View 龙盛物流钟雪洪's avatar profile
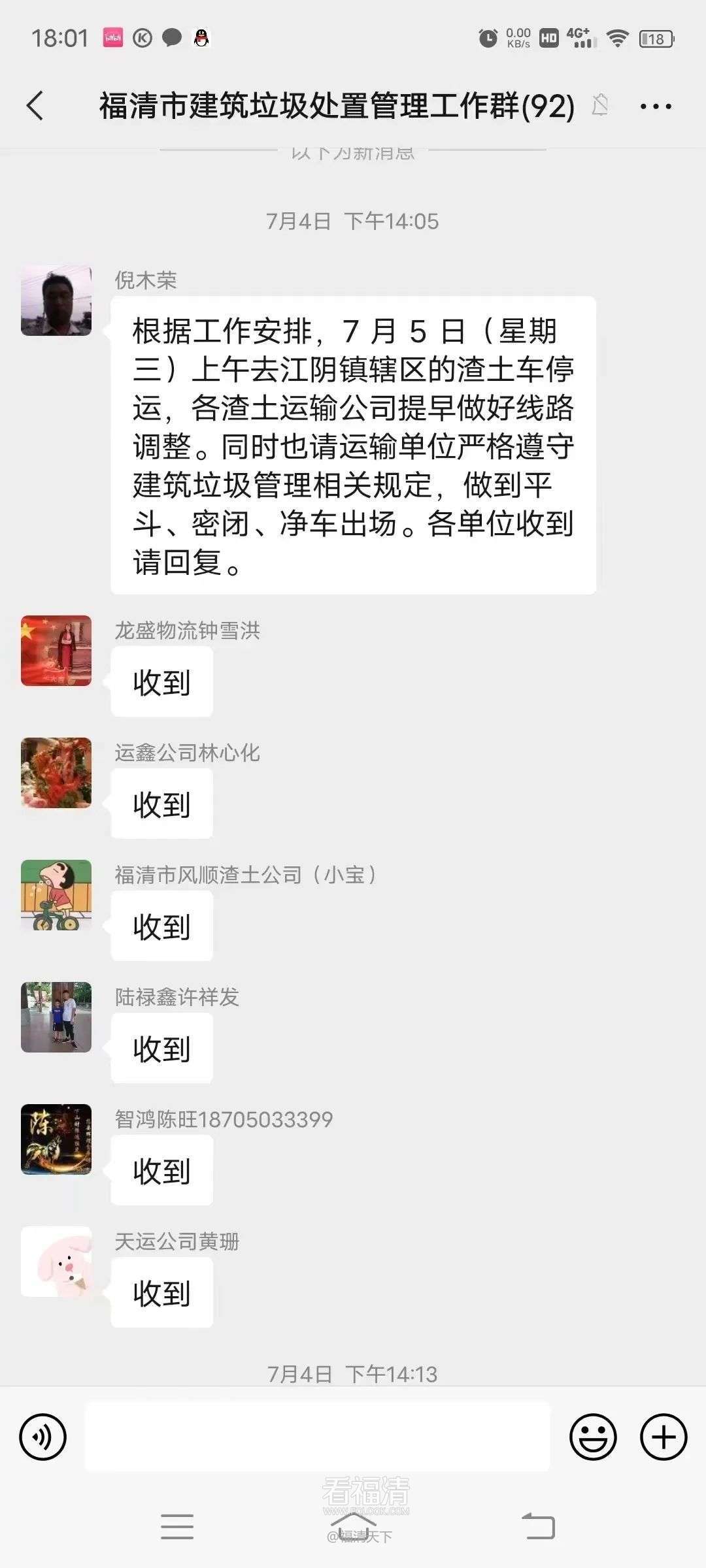 [56, 651]
